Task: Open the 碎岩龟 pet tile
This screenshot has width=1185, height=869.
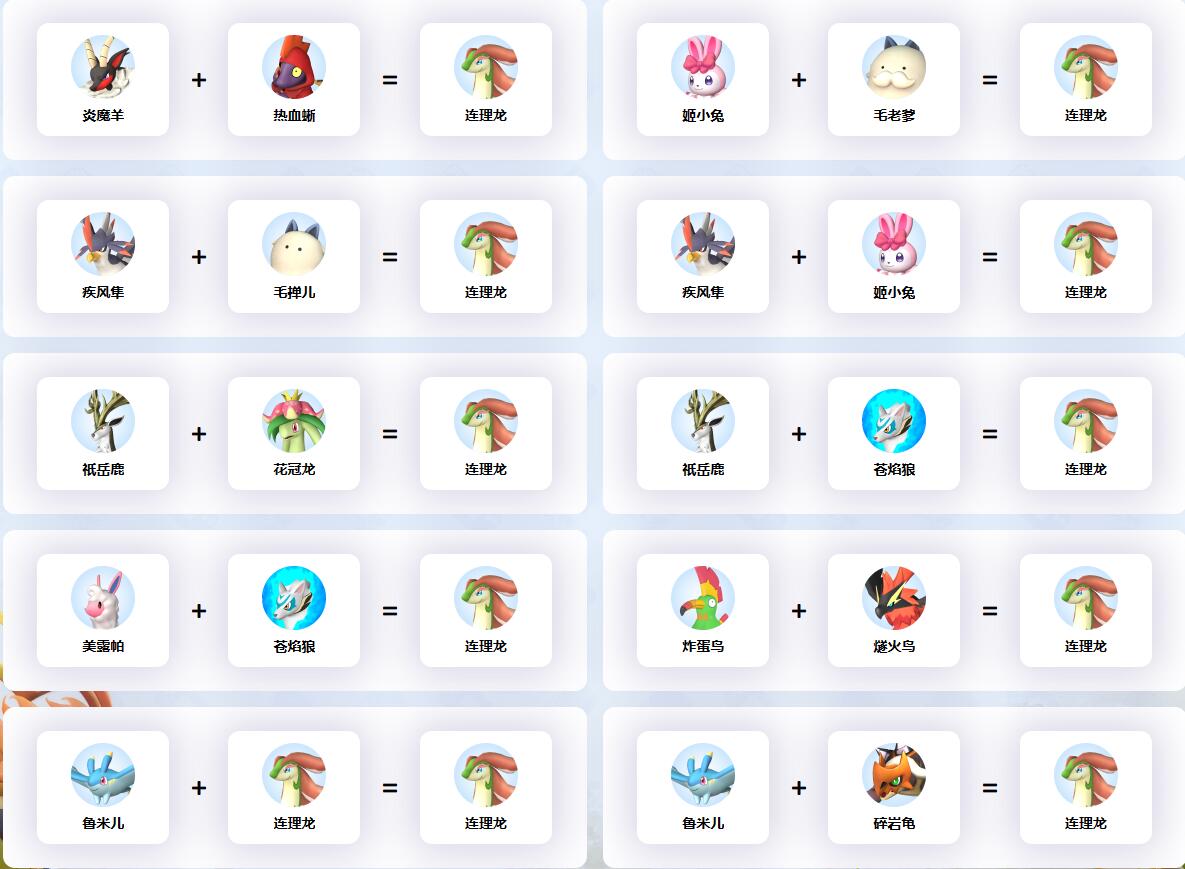Action: pos(894,788)
